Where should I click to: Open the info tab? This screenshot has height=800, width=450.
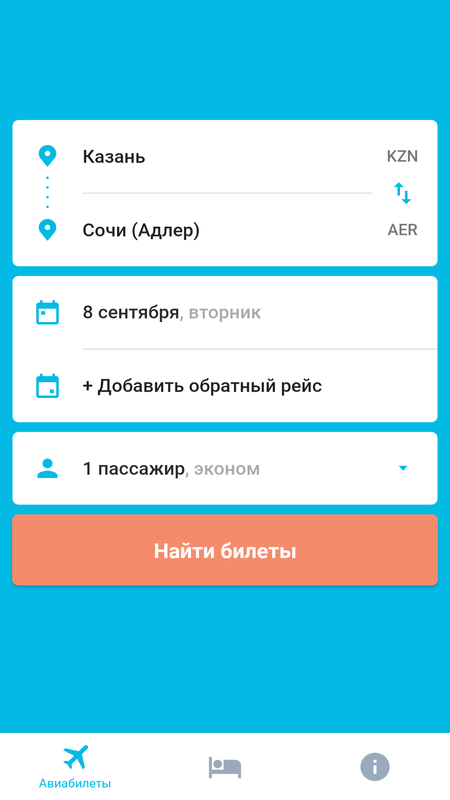click(x=375, y=767)
